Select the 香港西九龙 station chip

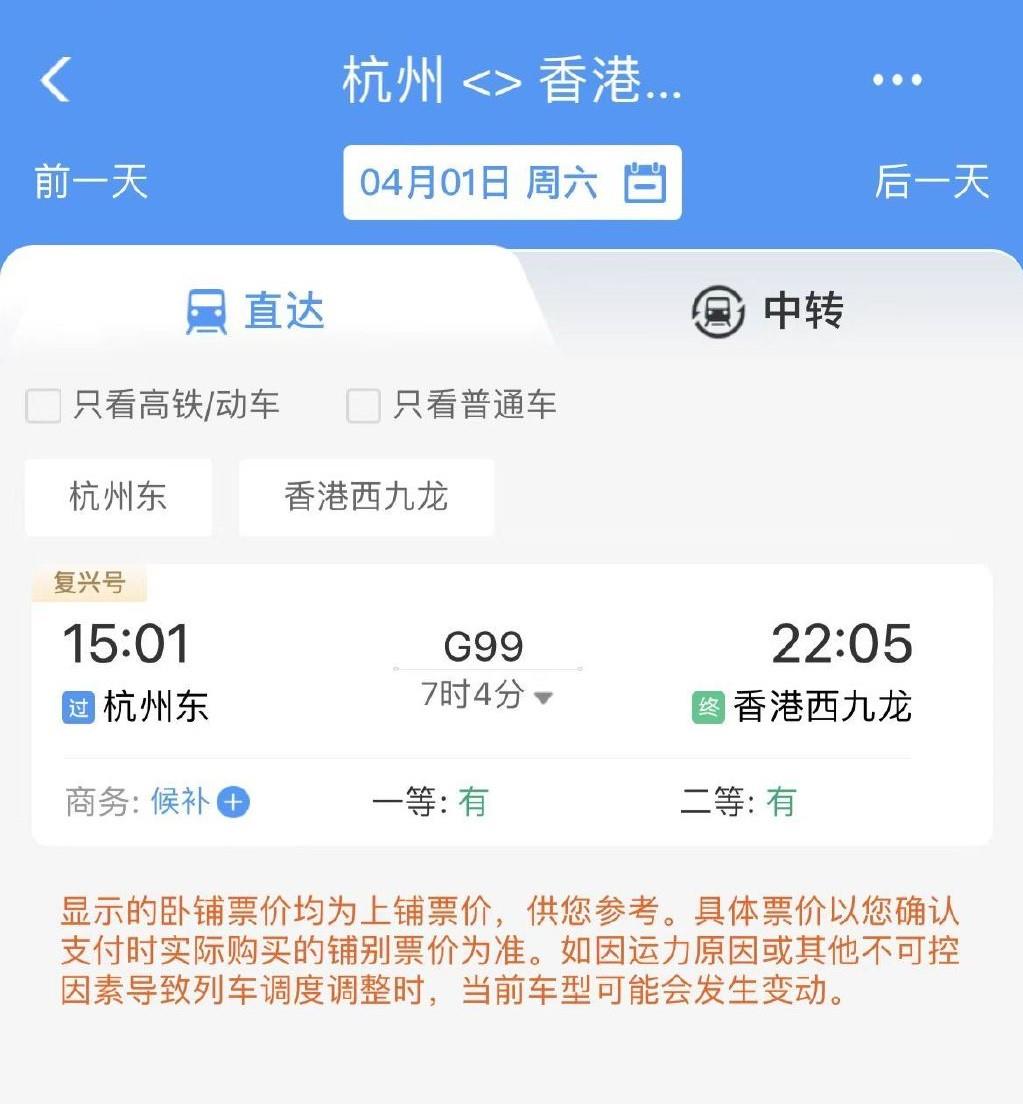366,497
